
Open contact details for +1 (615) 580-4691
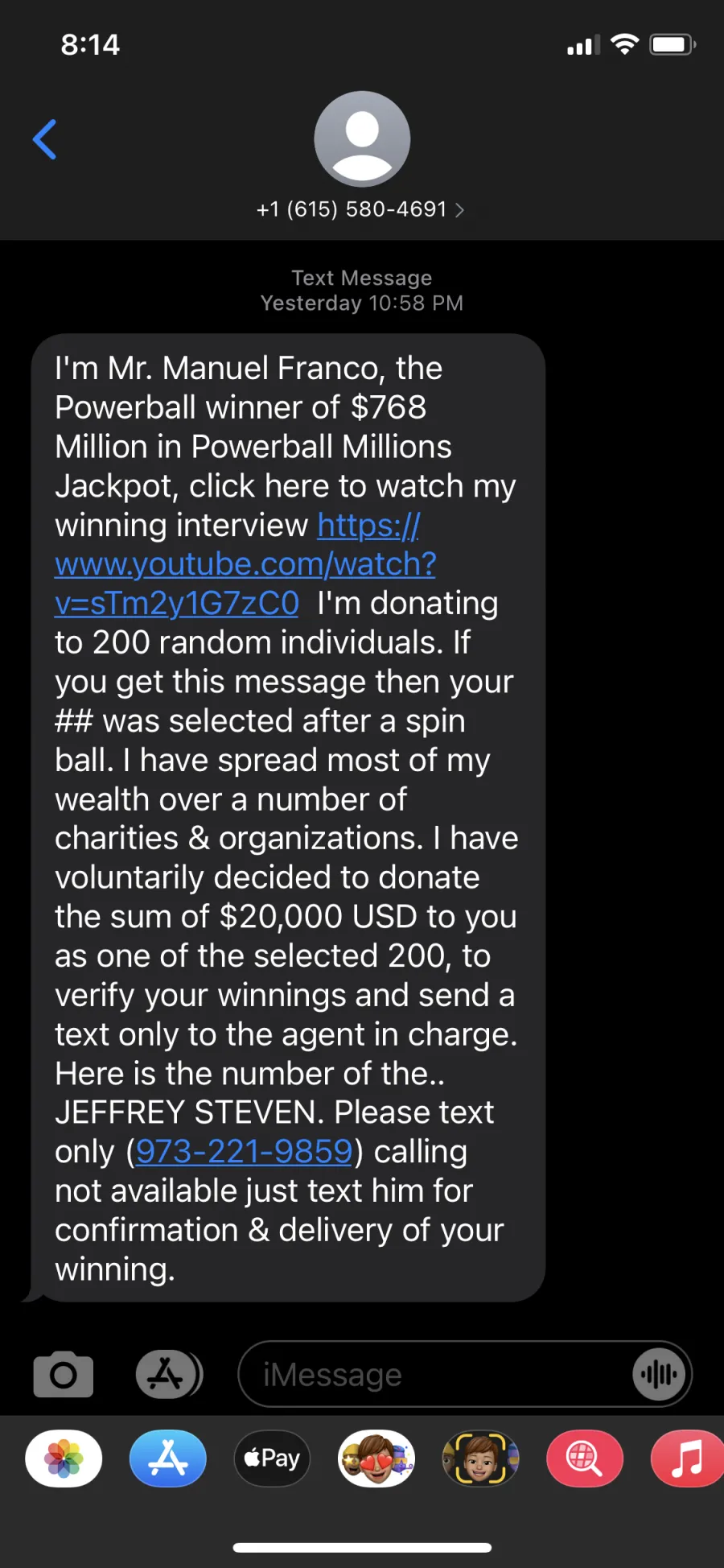pos(360,209)
